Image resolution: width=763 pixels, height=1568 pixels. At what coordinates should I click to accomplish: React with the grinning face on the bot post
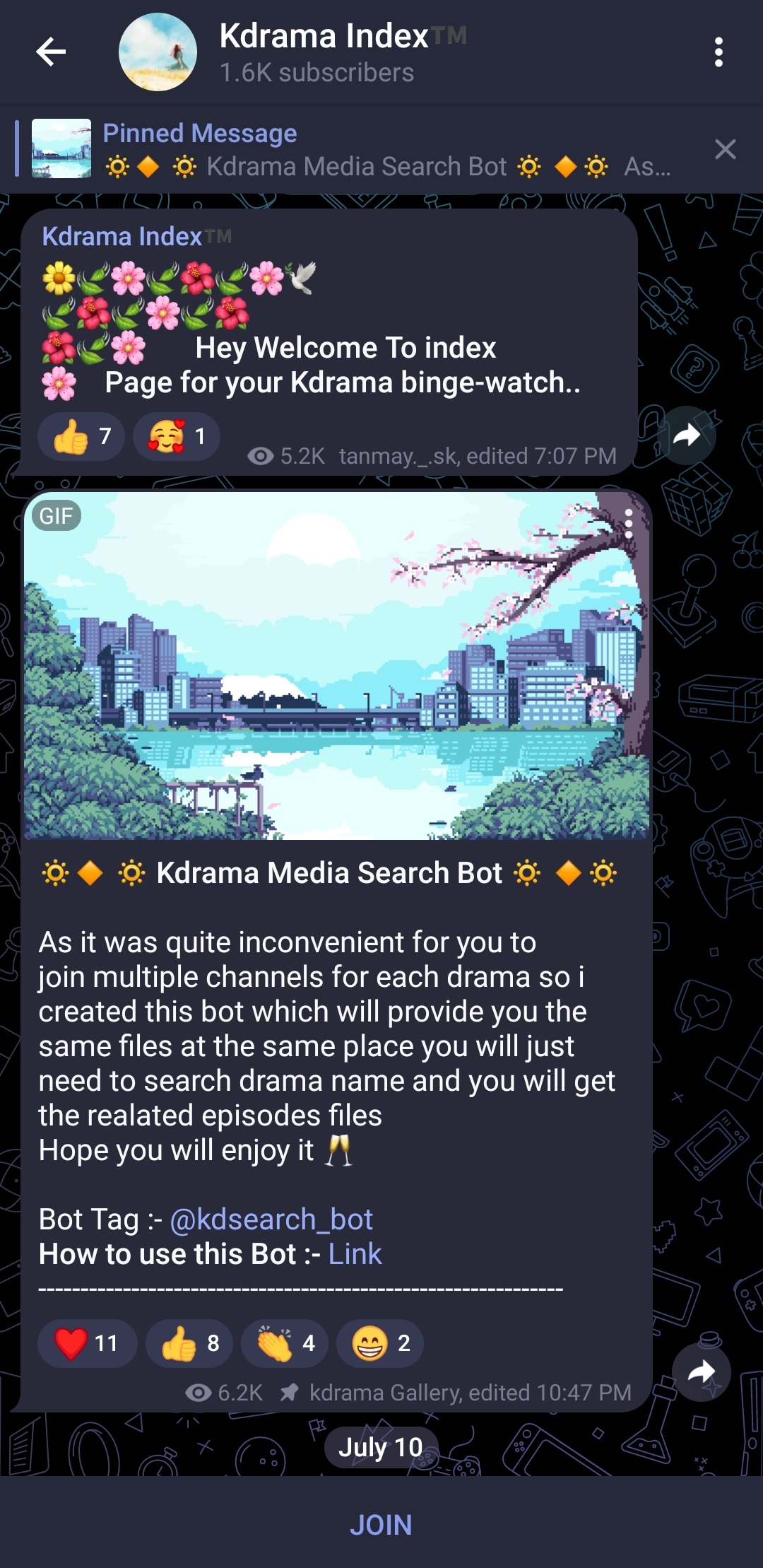379,1343
